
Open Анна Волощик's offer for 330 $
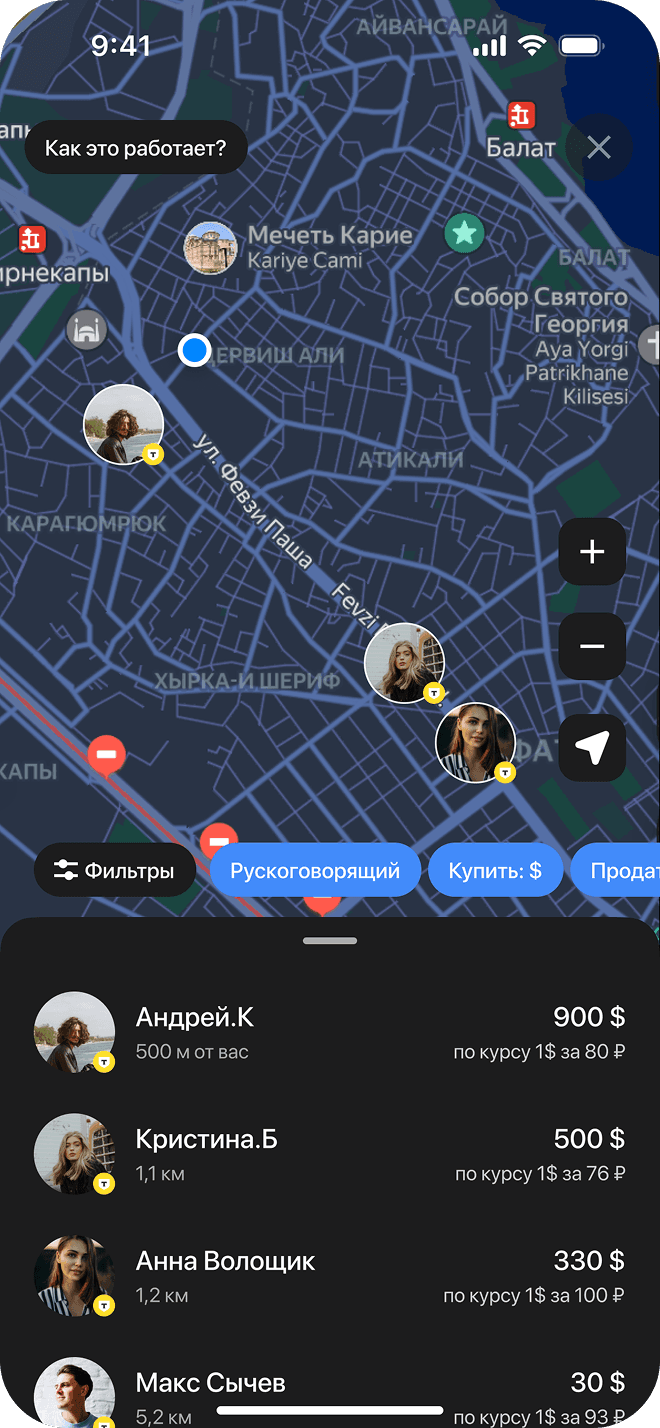pyautogui.click(x=330, y=1276)
